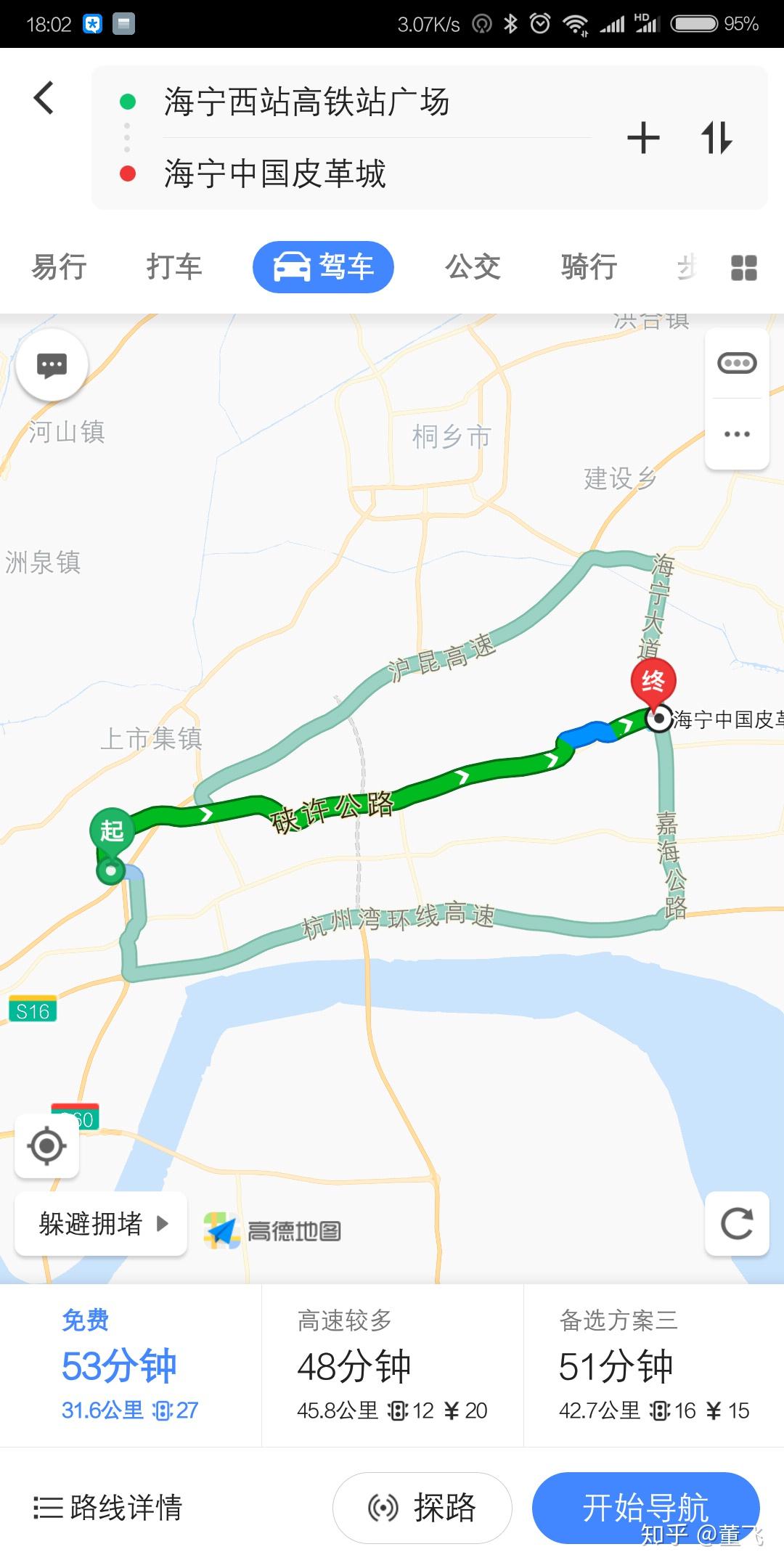Image resolution: width=784 pixels, height=1568 pixels.
Task: Tap the ellipsis icon for more map options
Action: pyautogui.click(x=736, y=433)
